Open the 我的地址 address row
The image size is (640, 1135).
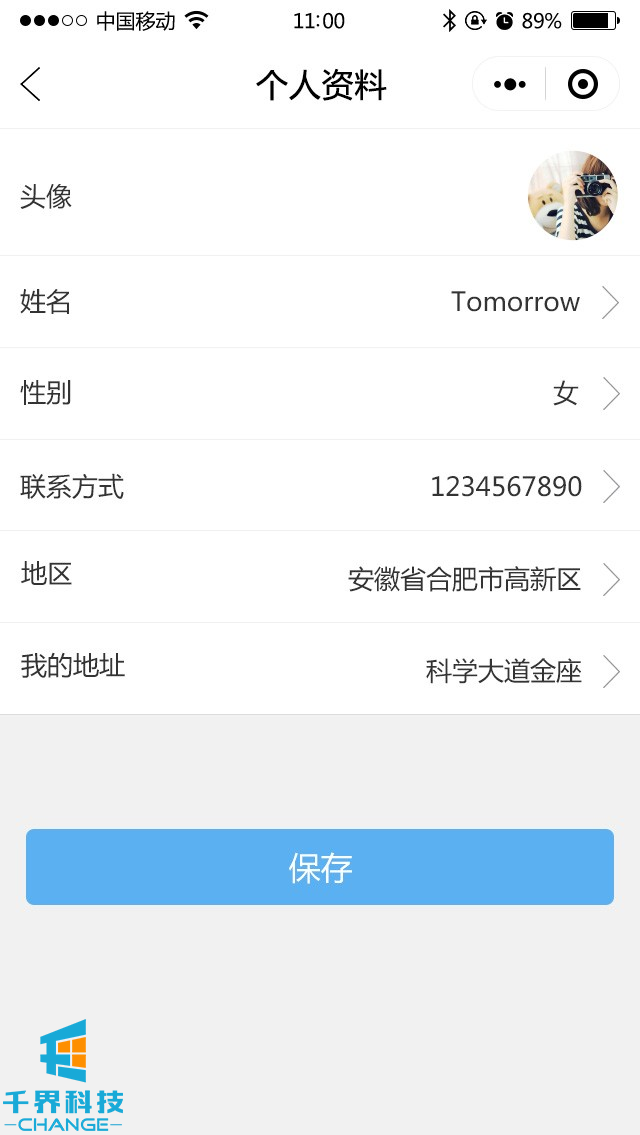click(320, 669)
